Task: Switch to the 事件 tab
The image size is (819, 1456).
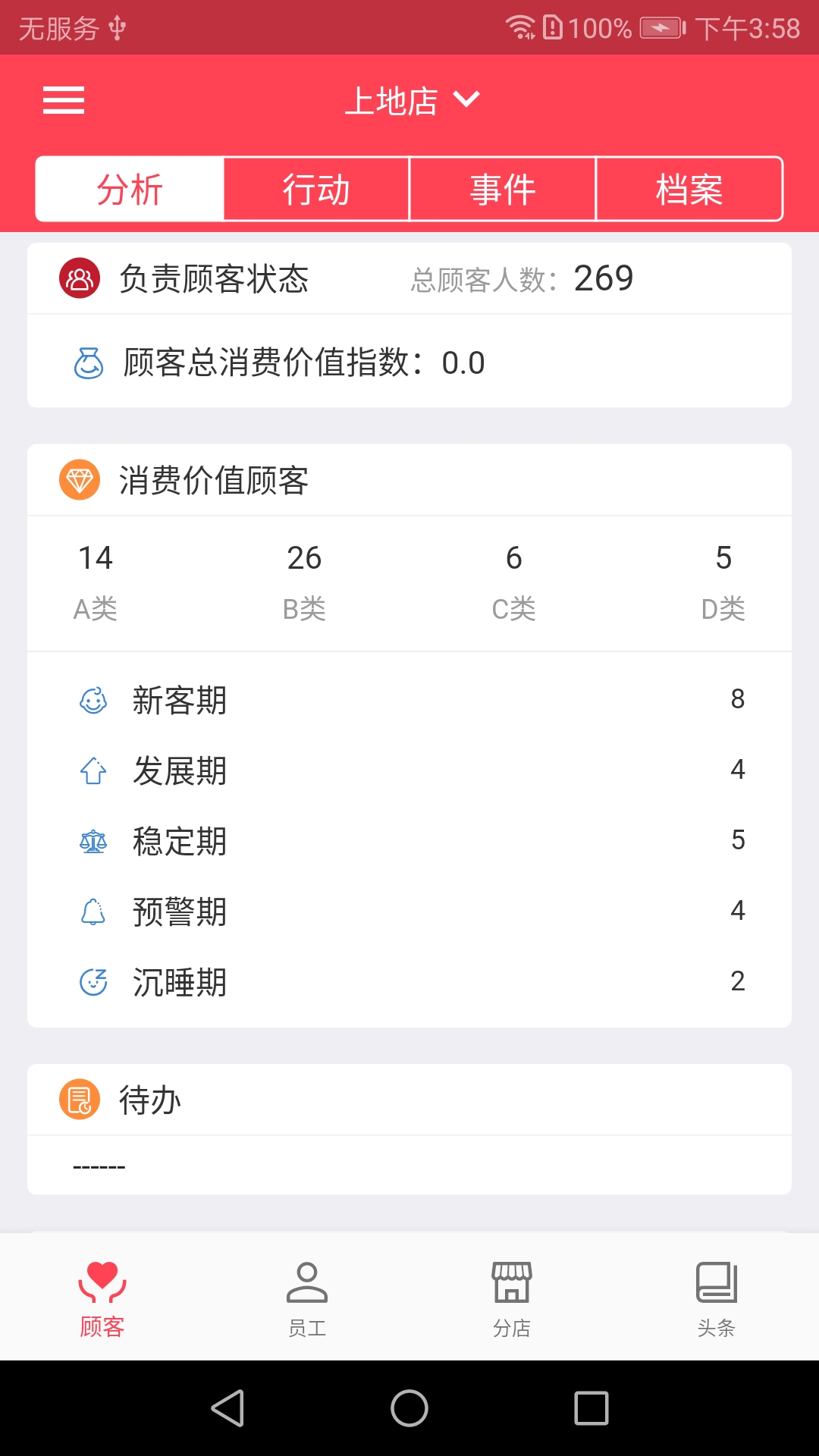Action: pos(503,190)
